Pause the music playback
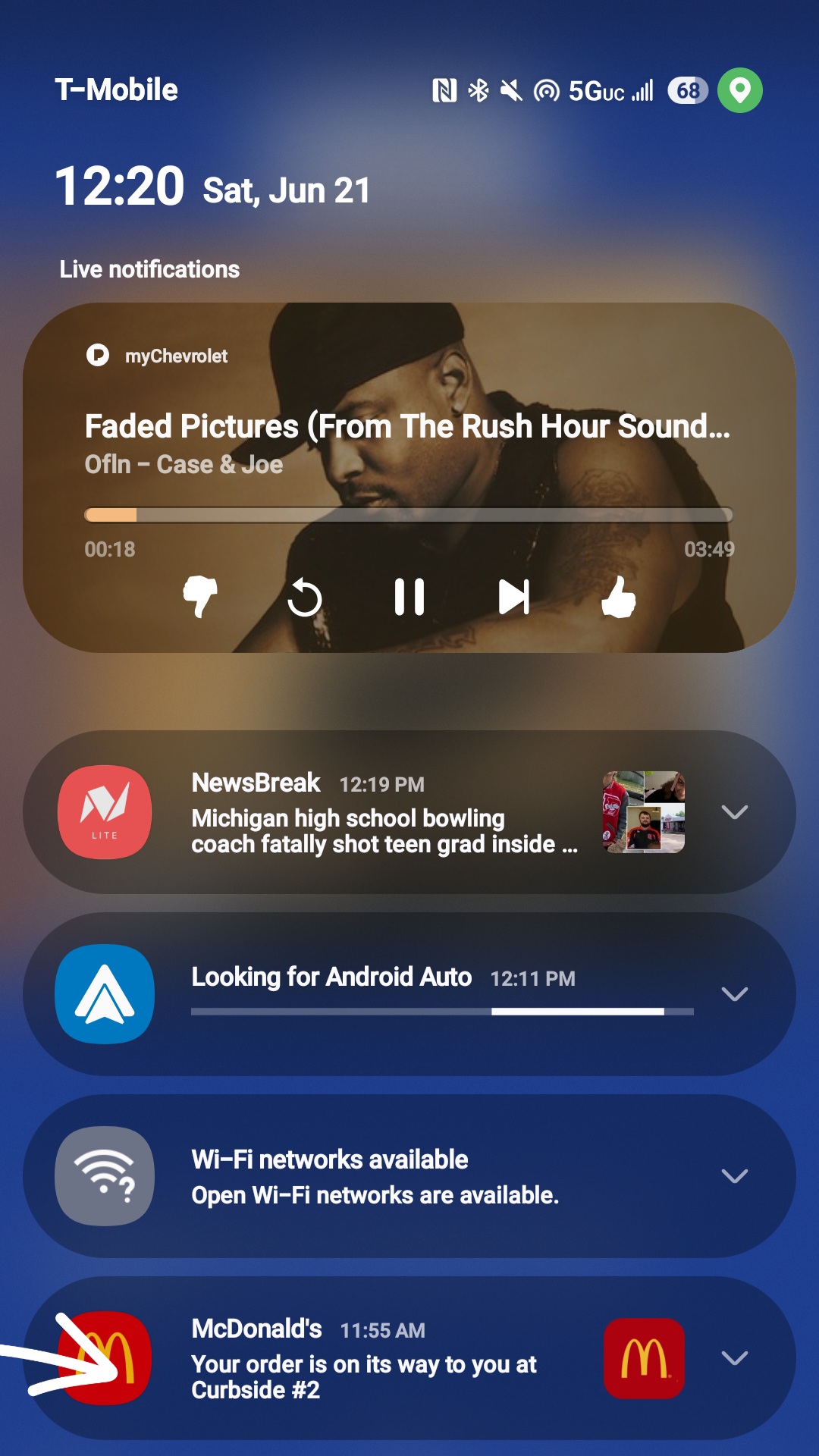The image size is (819, 1456). pos(409,597)
